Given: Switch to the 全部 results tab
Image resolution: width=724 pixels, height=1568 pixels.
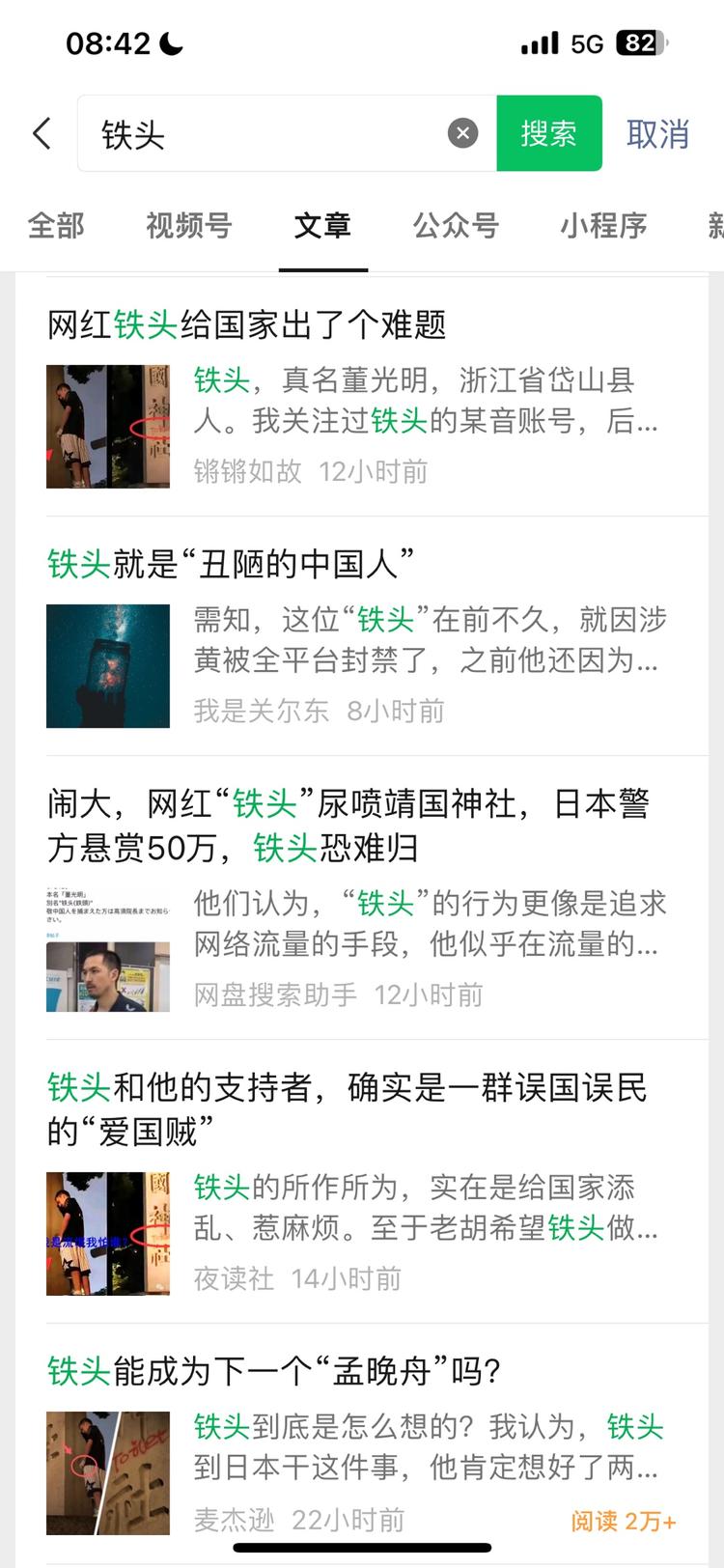Looking at the screenshot, I should 56,226.
